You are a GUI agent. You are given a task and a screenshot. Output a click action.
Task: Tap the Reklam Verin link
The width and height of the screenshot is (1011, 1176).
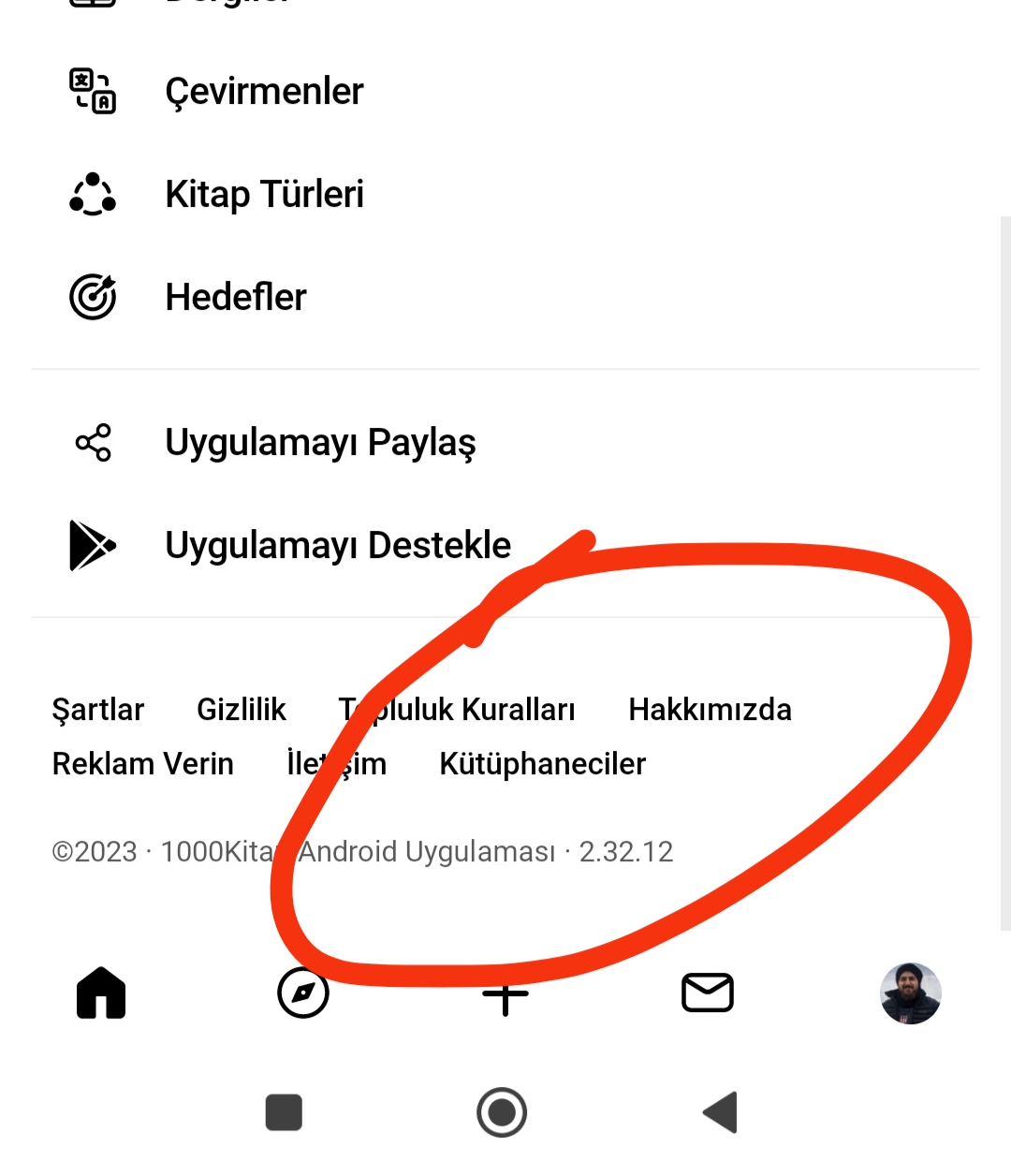point(143,764)
